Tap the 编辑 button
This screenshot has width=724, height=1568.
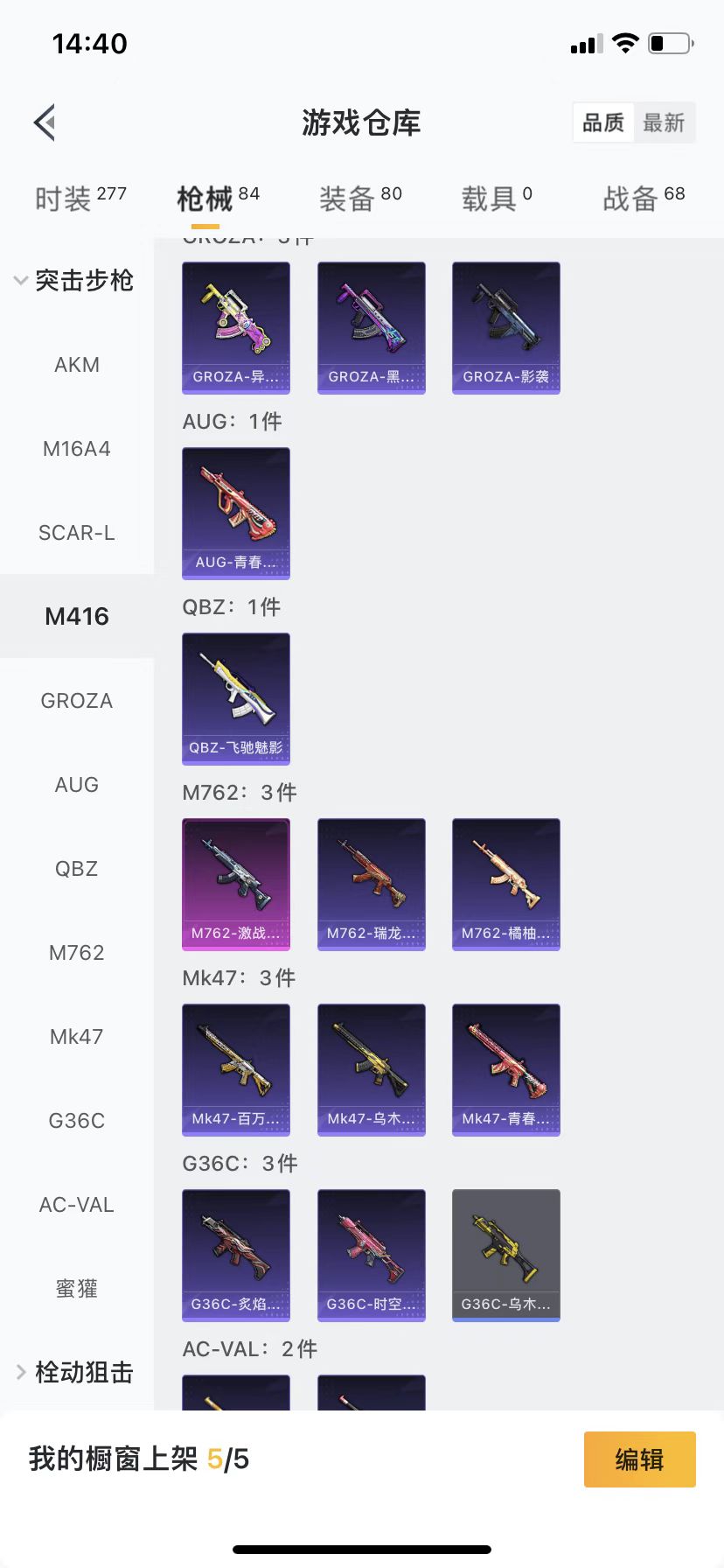[639, 1459]
